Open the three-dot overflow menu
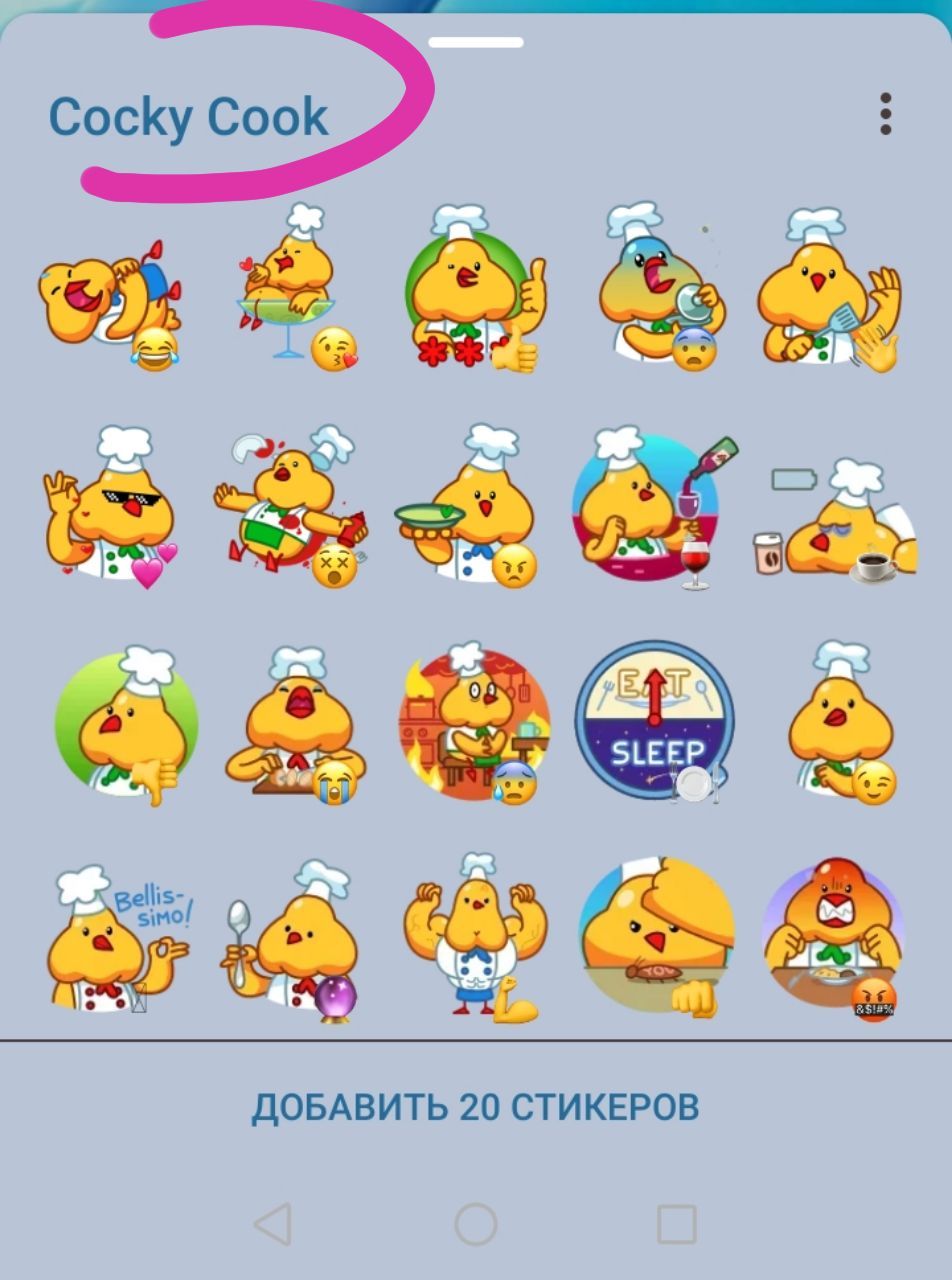Image resolution: width=952 pixels, height=1280 pixels. [x=885, y=114]
